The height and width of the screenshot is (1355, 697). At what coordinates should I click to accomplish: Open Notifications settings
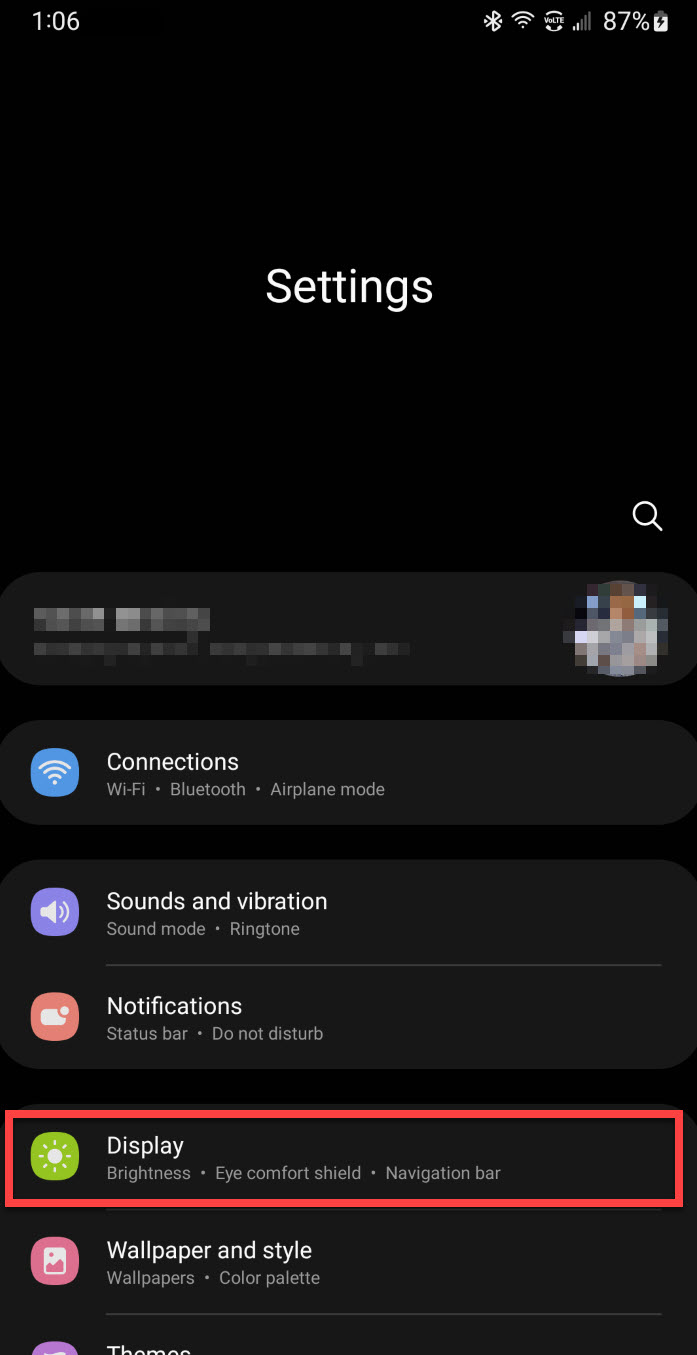(348, 1018)
